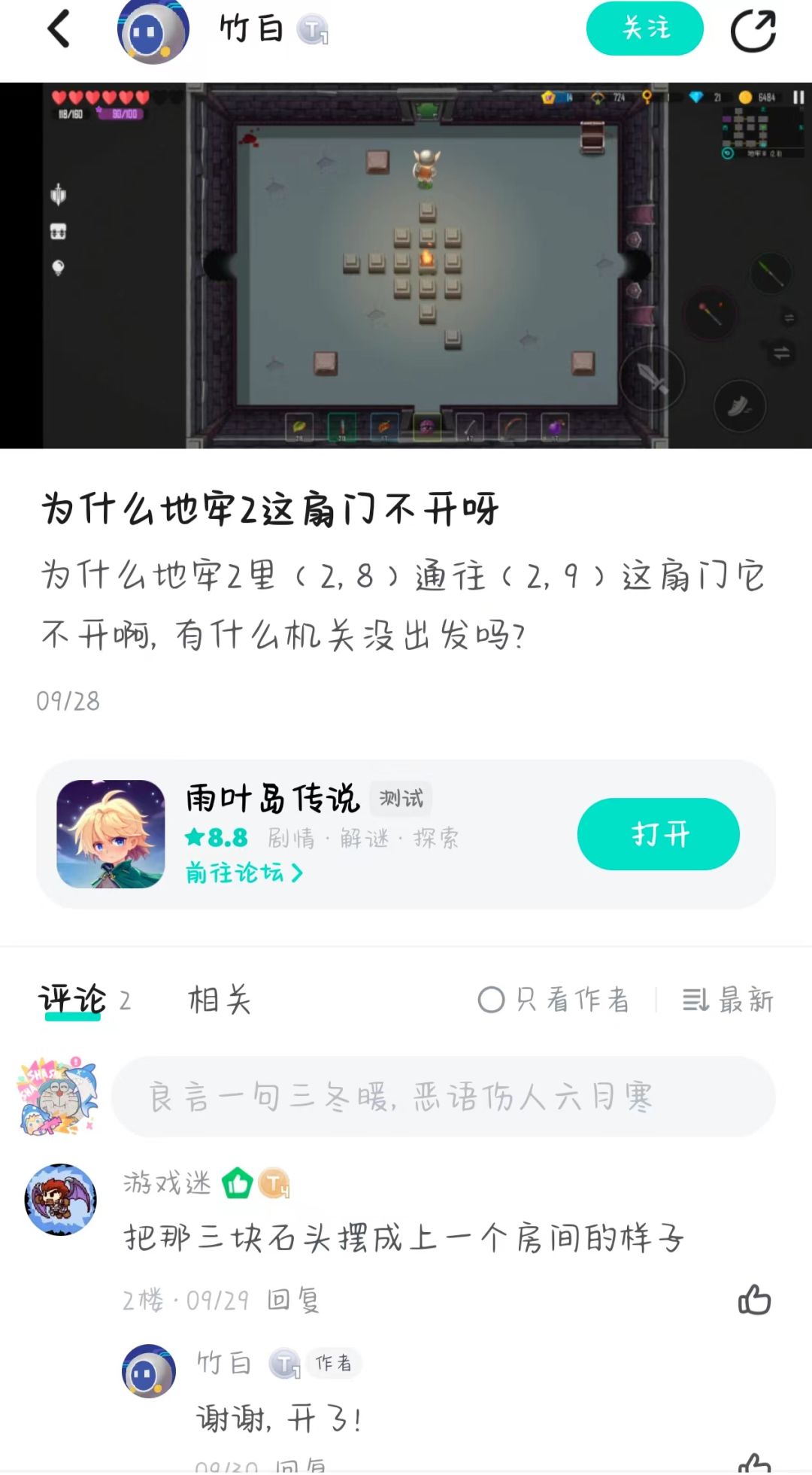Click the green badge next to 游戏迷

(238, 1183)
